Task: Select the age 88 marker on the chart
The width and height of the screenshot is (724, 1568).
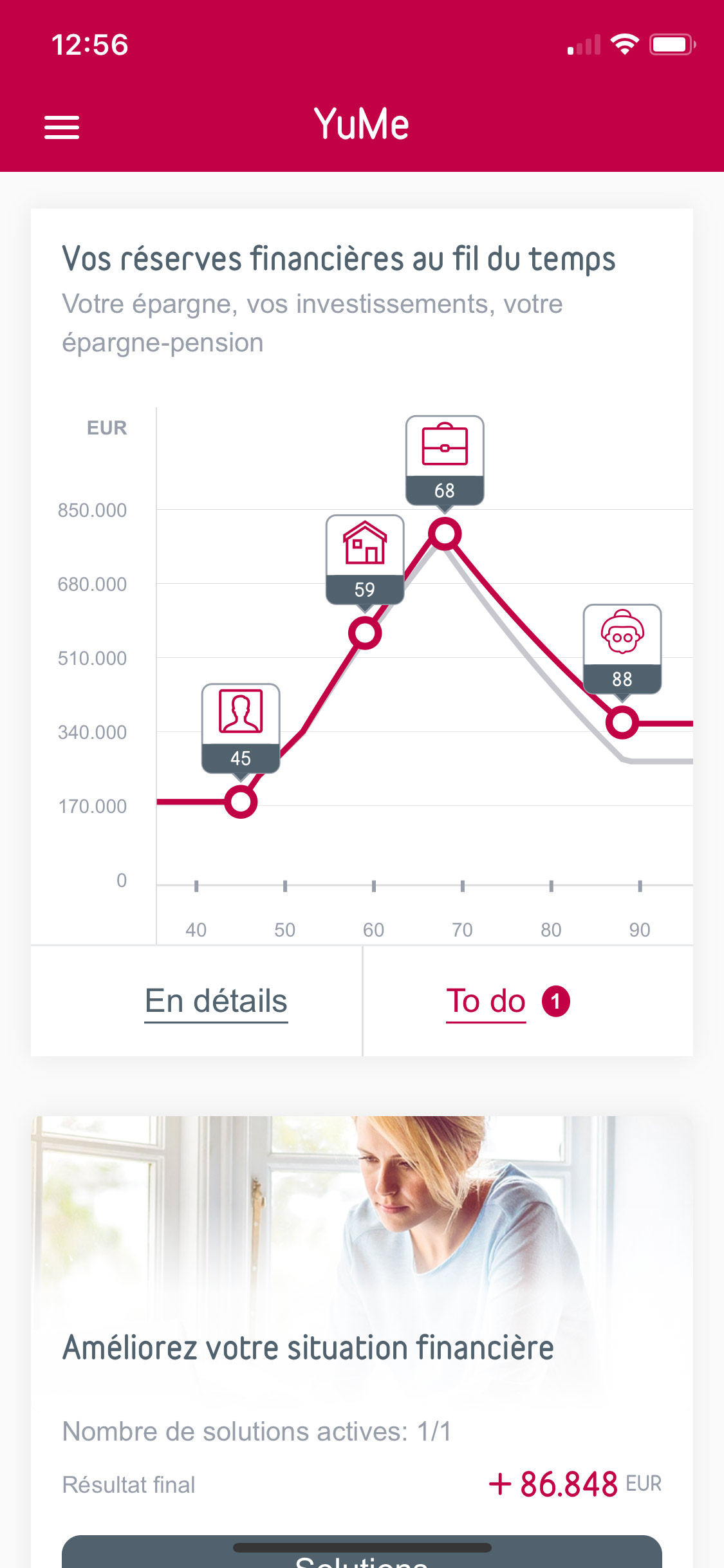Action: [622, 649]
